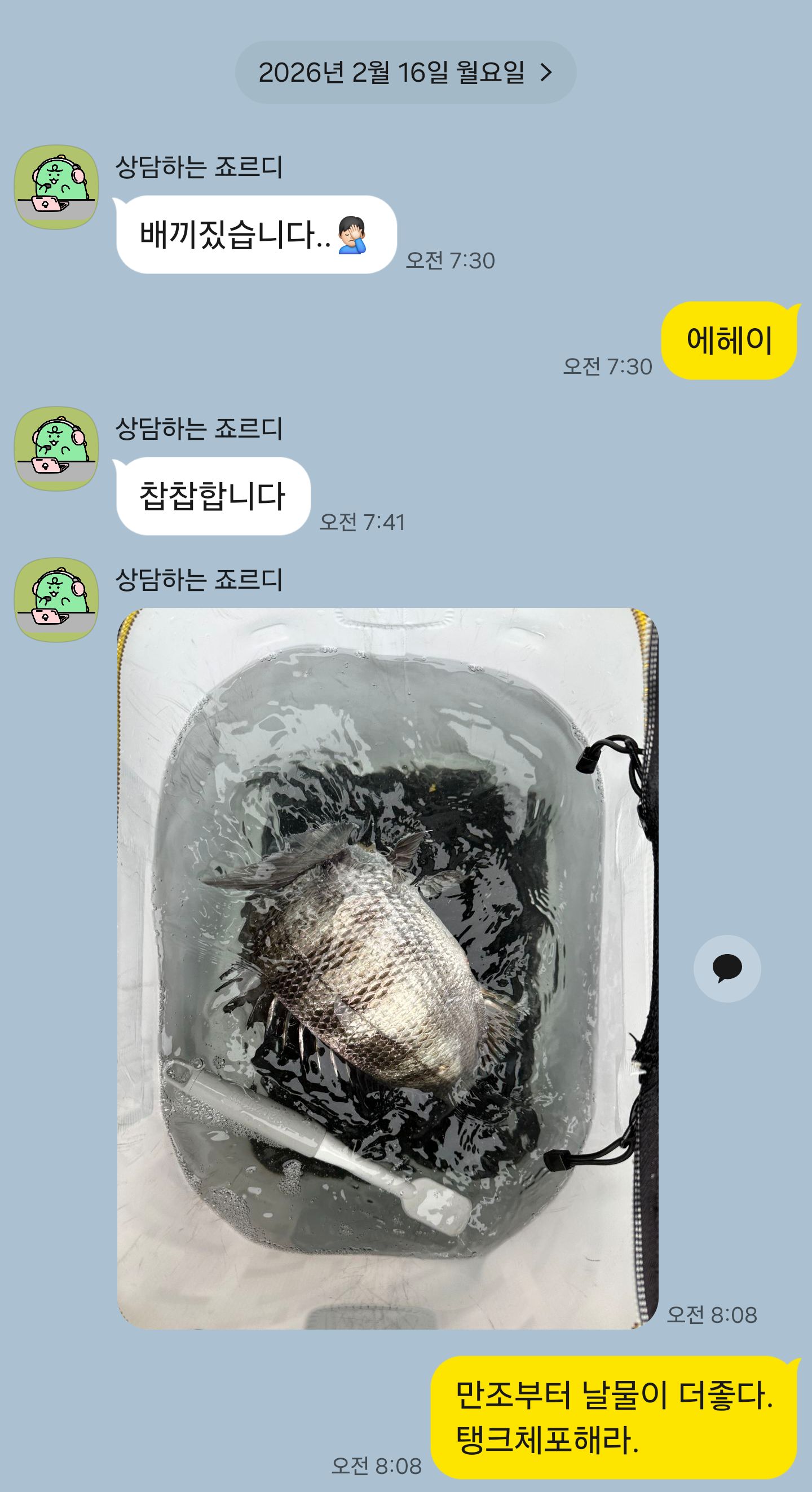Open the 2026년 2월 16일 월요일 date chip

[x=405, y=72]
